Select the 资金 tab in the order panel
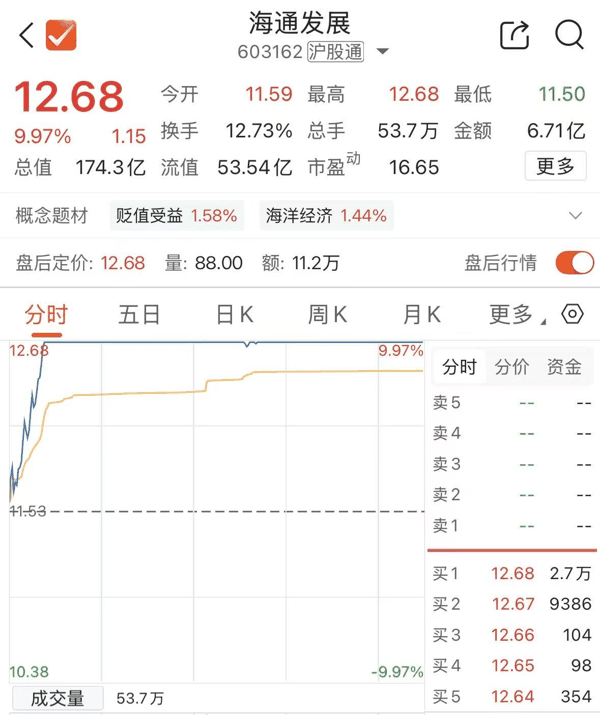Screen dimensions: 600x715 pyautogui.click(x=564, y=367)
